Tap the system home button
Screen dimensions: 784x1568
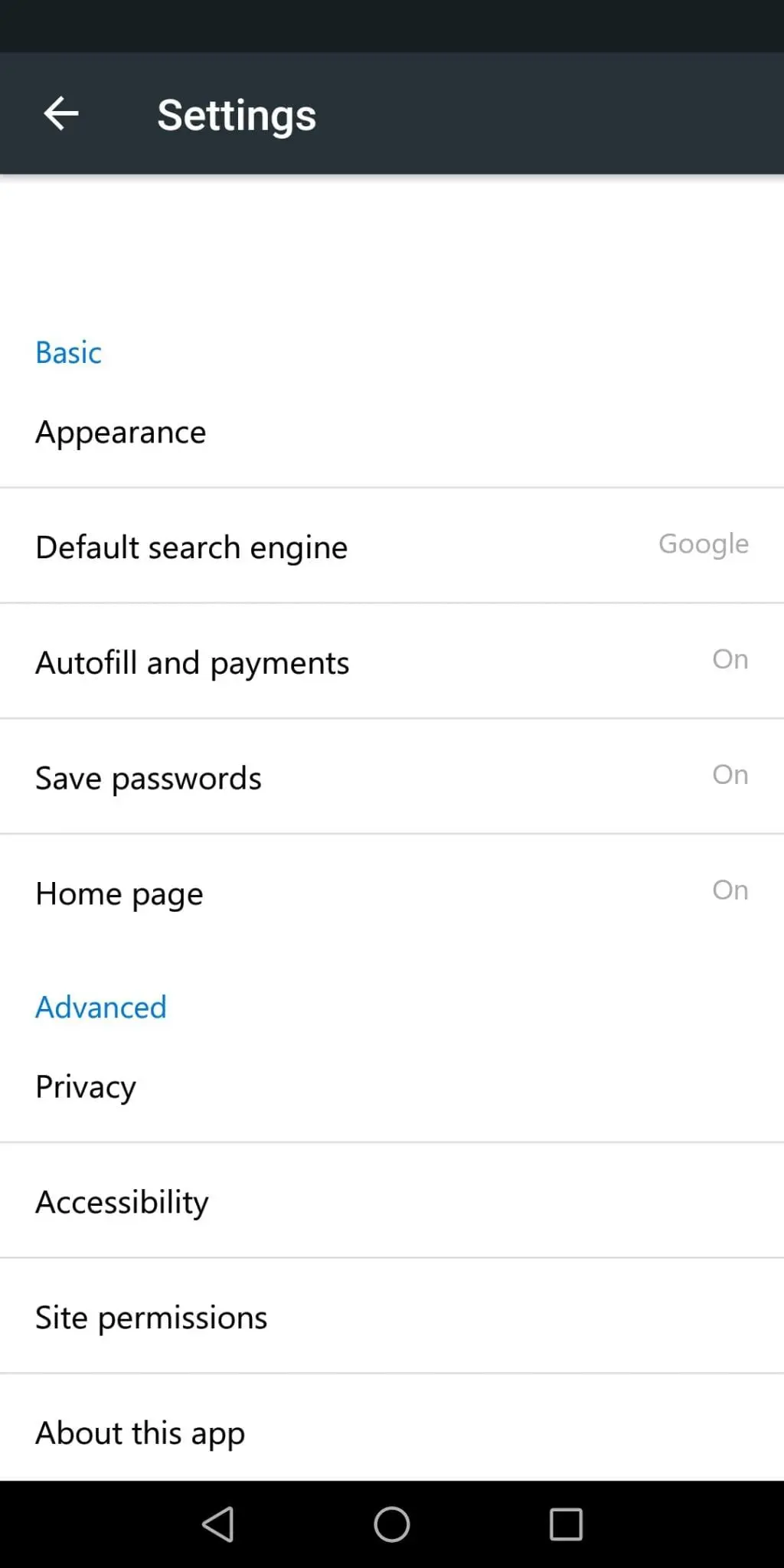coord(392,1524)
